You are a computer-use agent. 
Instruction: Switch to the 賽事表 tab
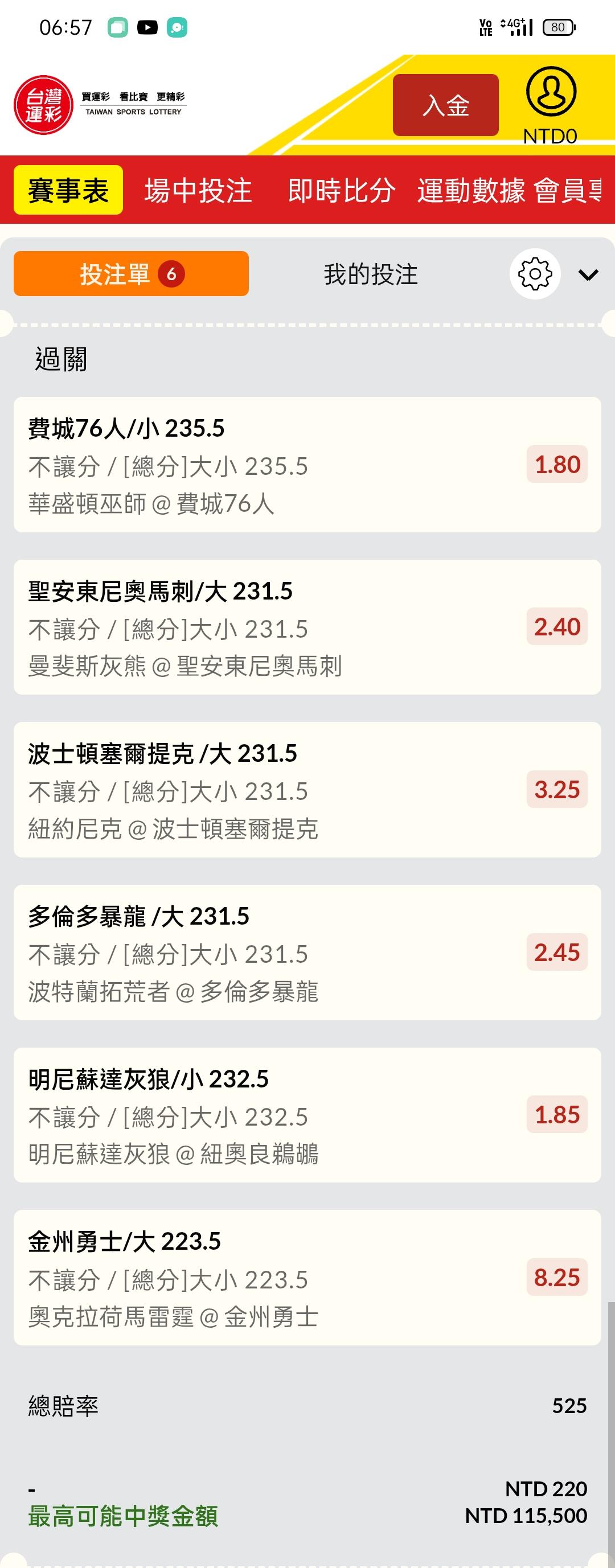coord(68,191)
